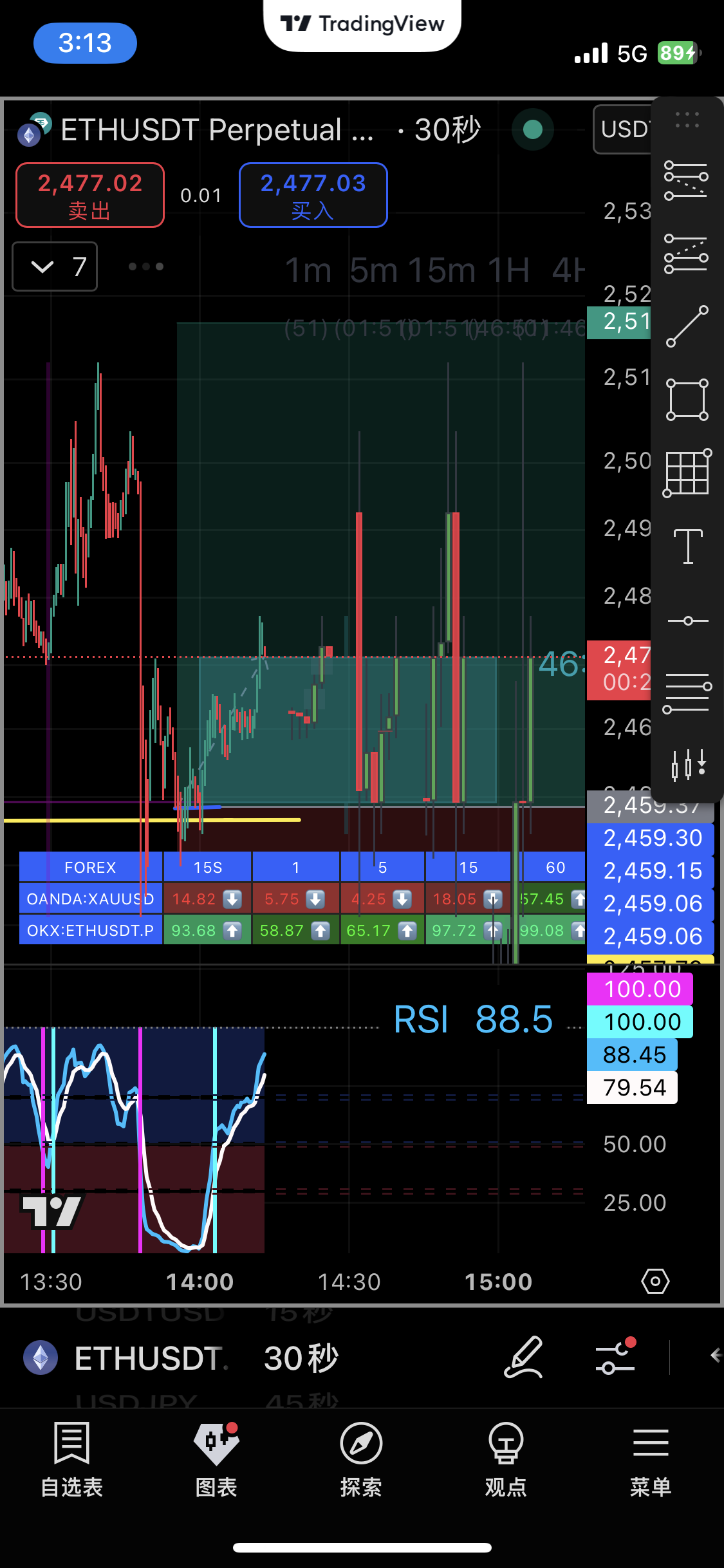
Task: Open the 观点 ideas tab
Action: (x=506, y=1459)
